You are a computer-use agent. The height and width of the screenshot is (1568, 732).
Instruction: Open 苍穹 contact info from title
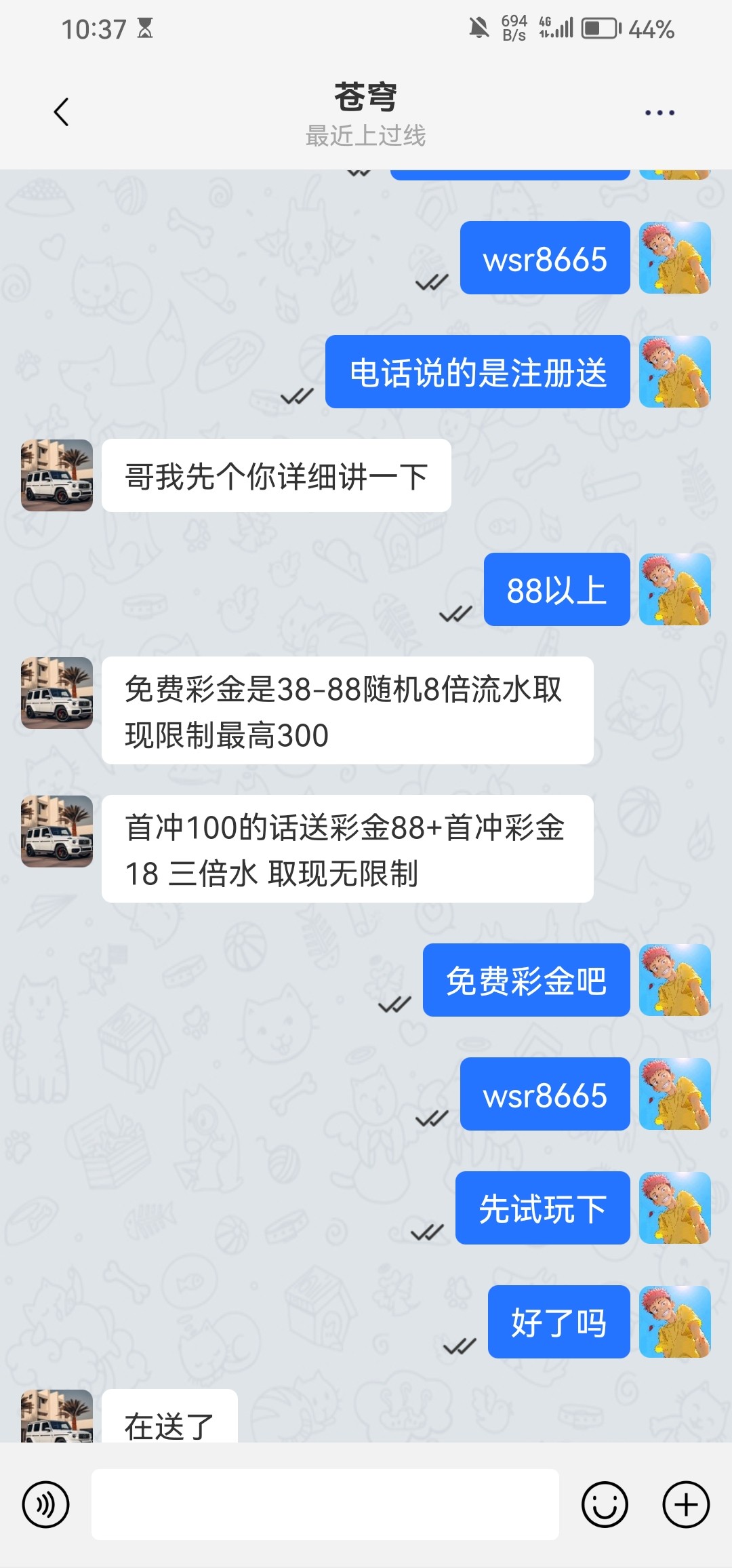click(x=365, y=98)
